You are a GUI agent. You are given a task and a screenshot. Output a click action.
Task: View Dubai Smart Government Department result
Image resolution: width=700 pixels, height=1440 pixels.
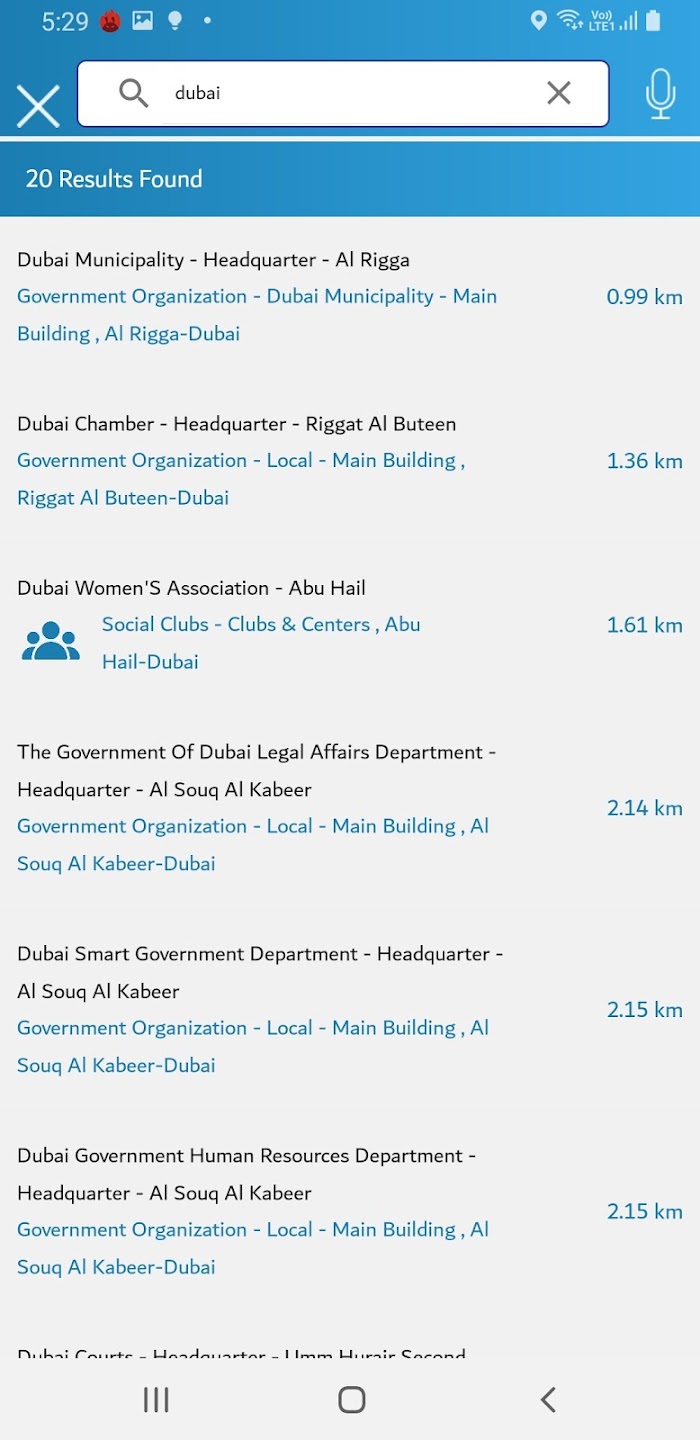click(350, 1010)
